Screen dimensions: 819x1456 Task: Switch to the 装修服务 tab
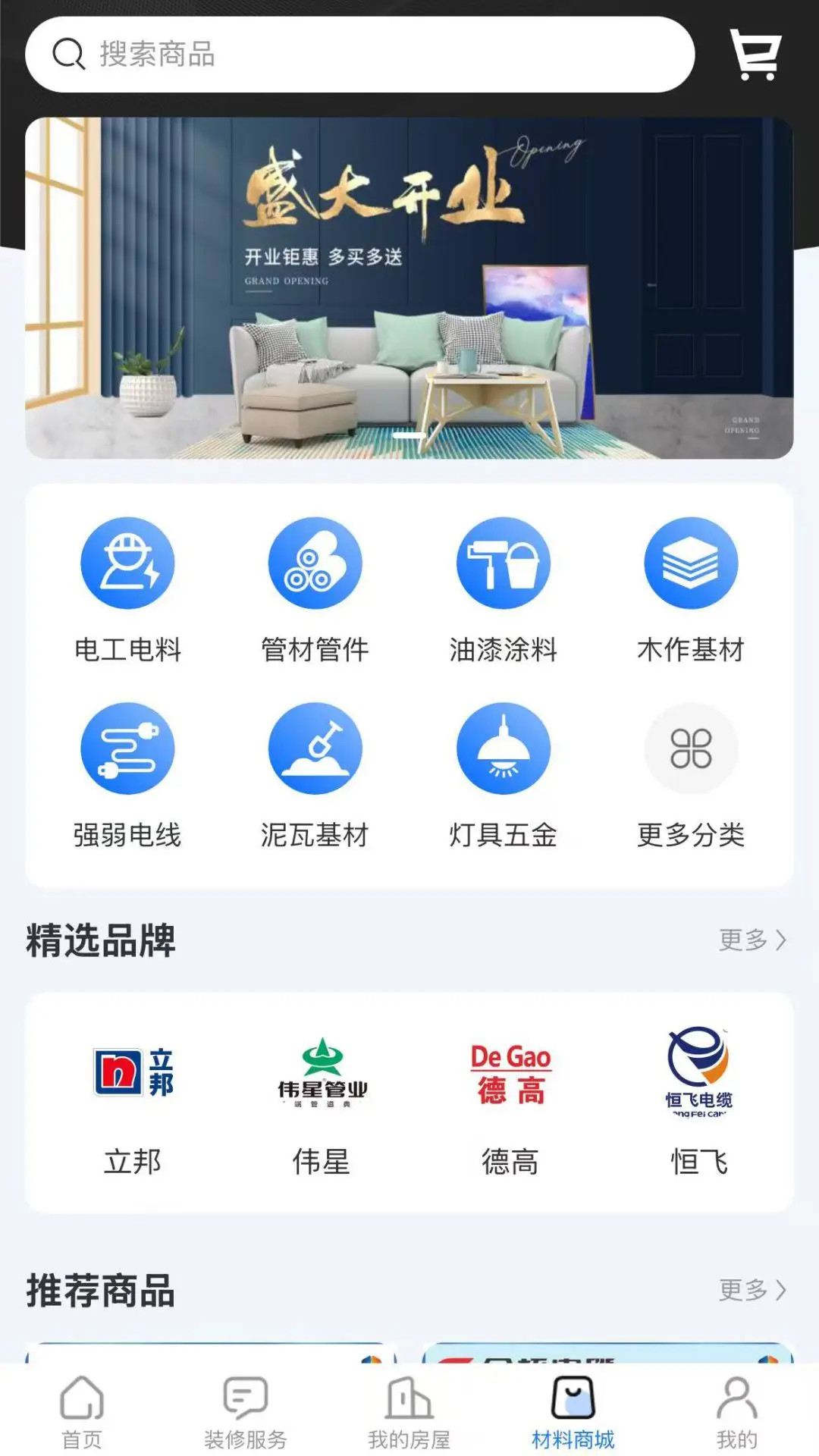246,1413
